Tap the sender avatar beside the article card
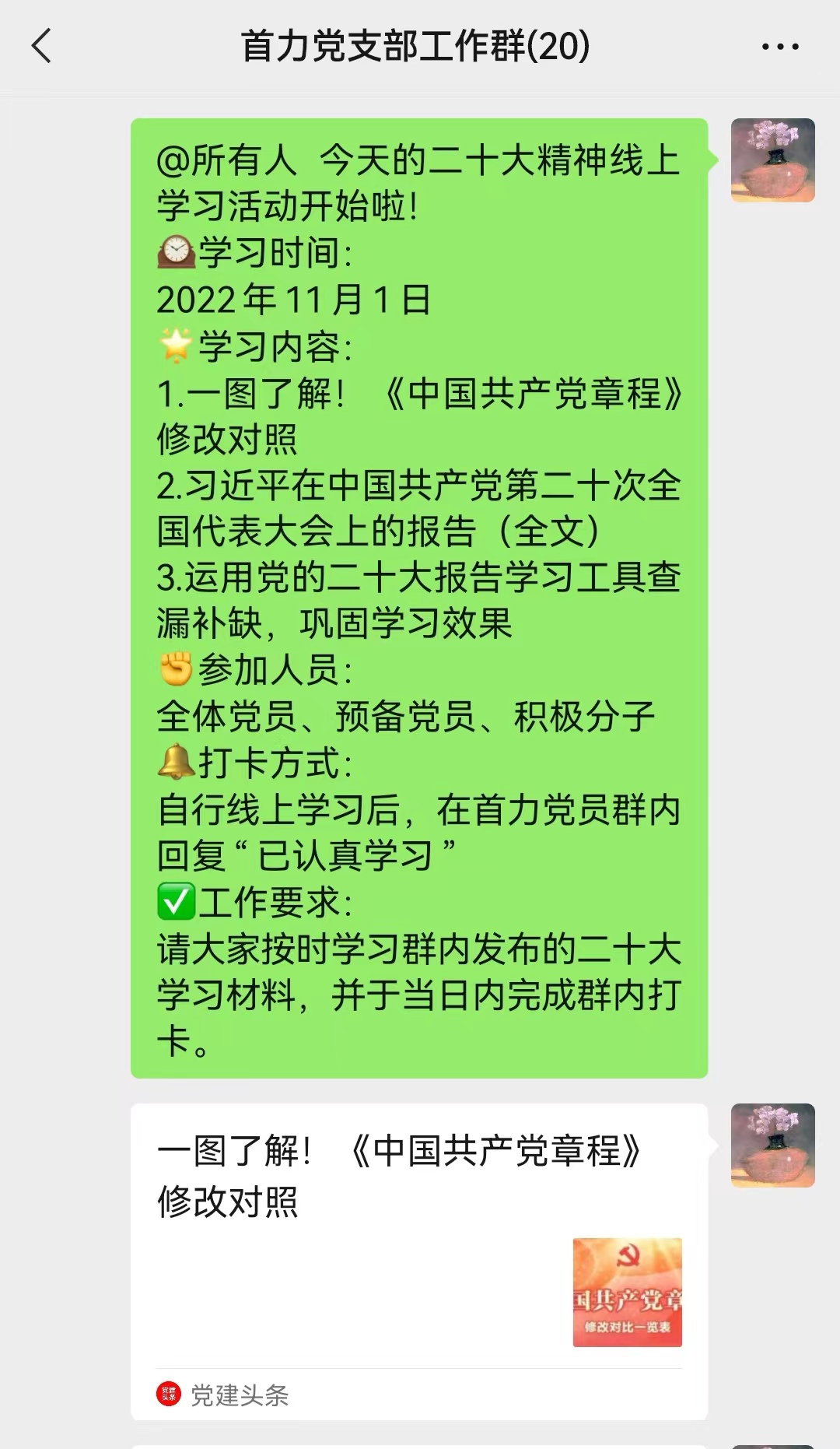Image resolution: width=840 pixels, height=1449 pixels. click(772, 1146)
